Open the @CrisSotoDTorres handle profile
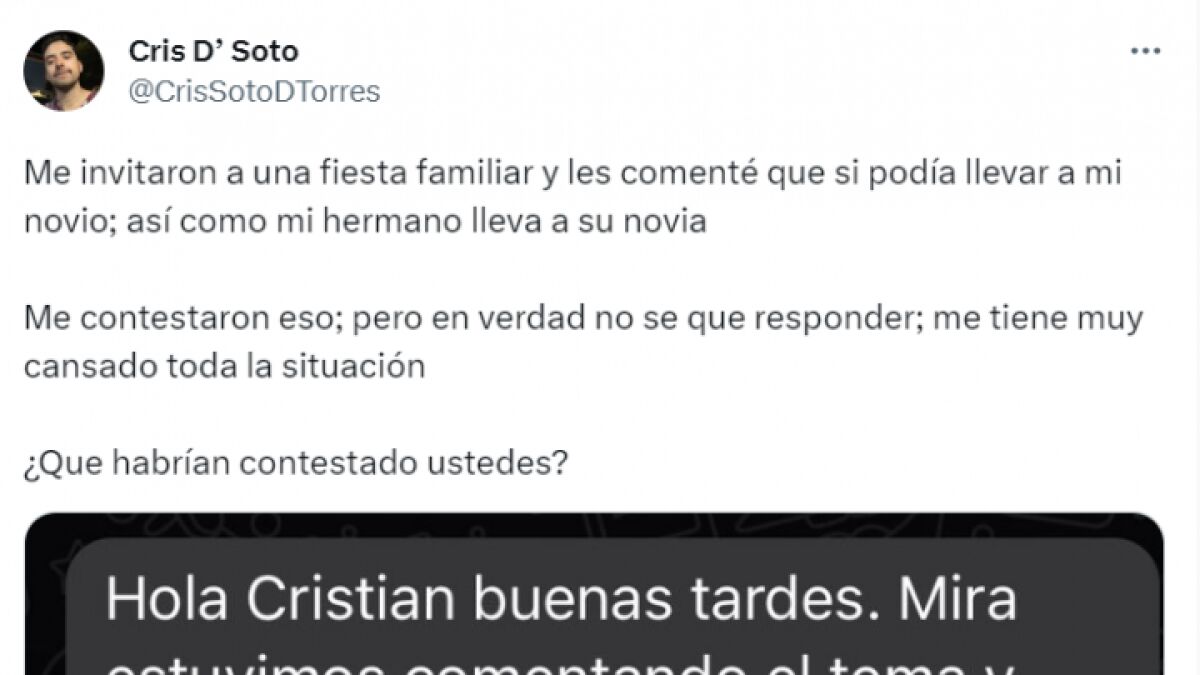This screenshot has width=1200, height=675. tap(254, 92)
